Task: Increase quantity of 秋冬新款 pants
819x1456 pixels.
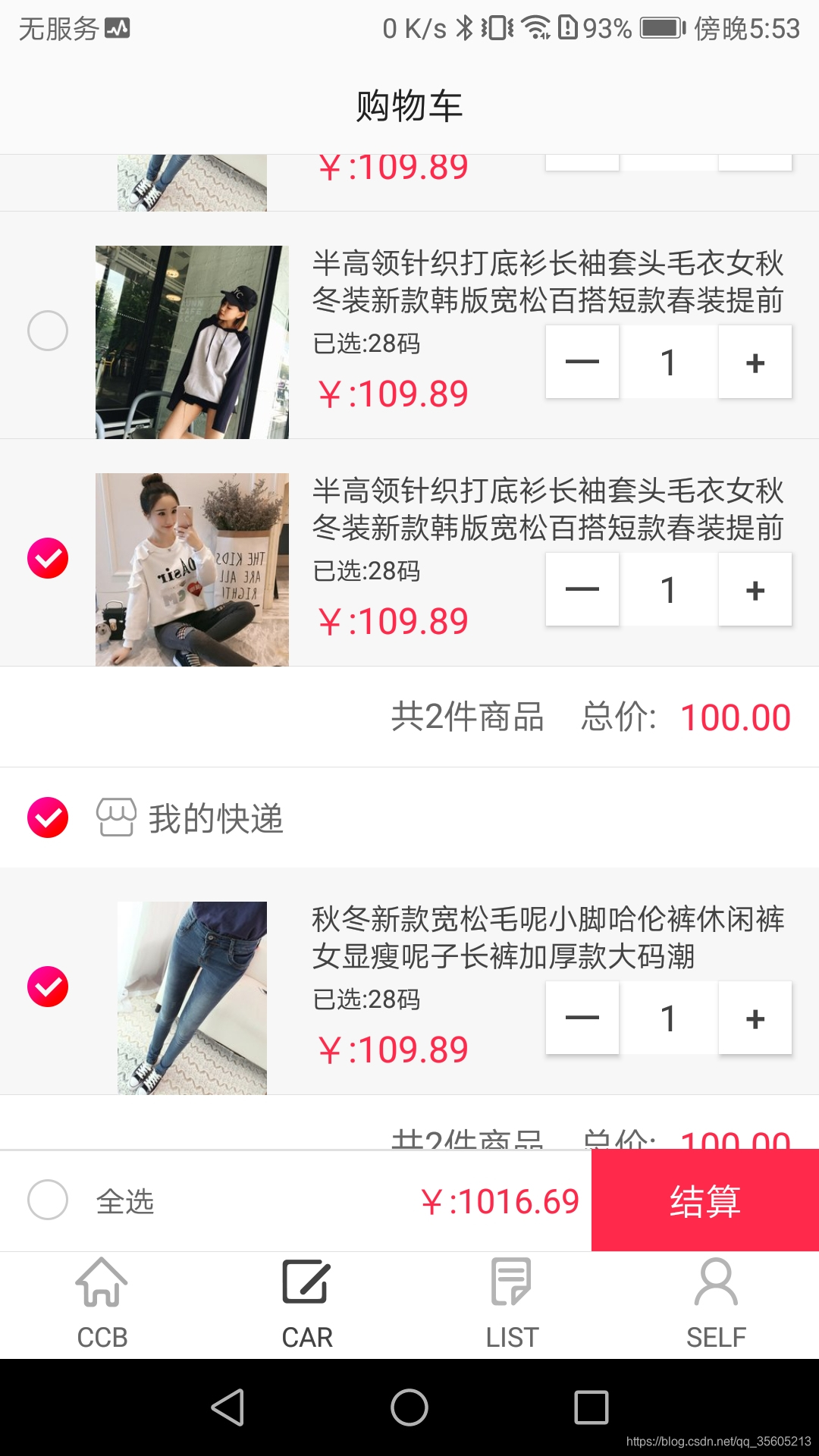Action: click(x=755, y=1018)
